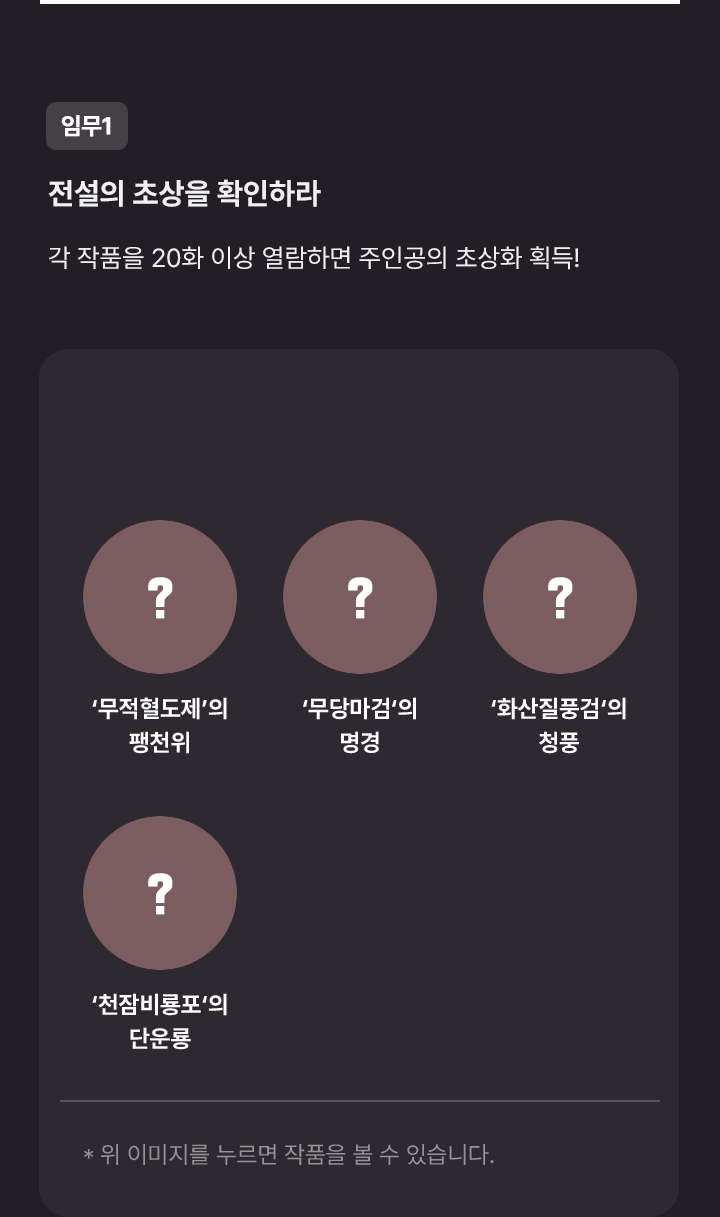Open the '천잠비룡포' 단운룡 portrait
Image resolution: width=720 pixels, height=1217 pixels.
click(x=160, y=893)
